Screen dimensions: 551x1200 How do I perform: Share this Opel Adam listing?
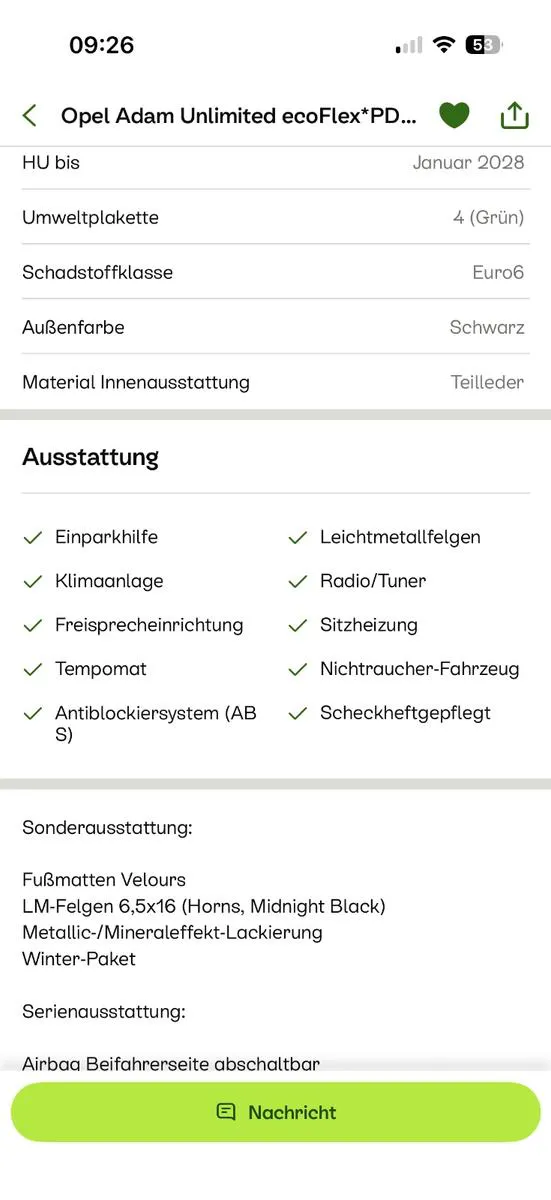pos(514,115)
